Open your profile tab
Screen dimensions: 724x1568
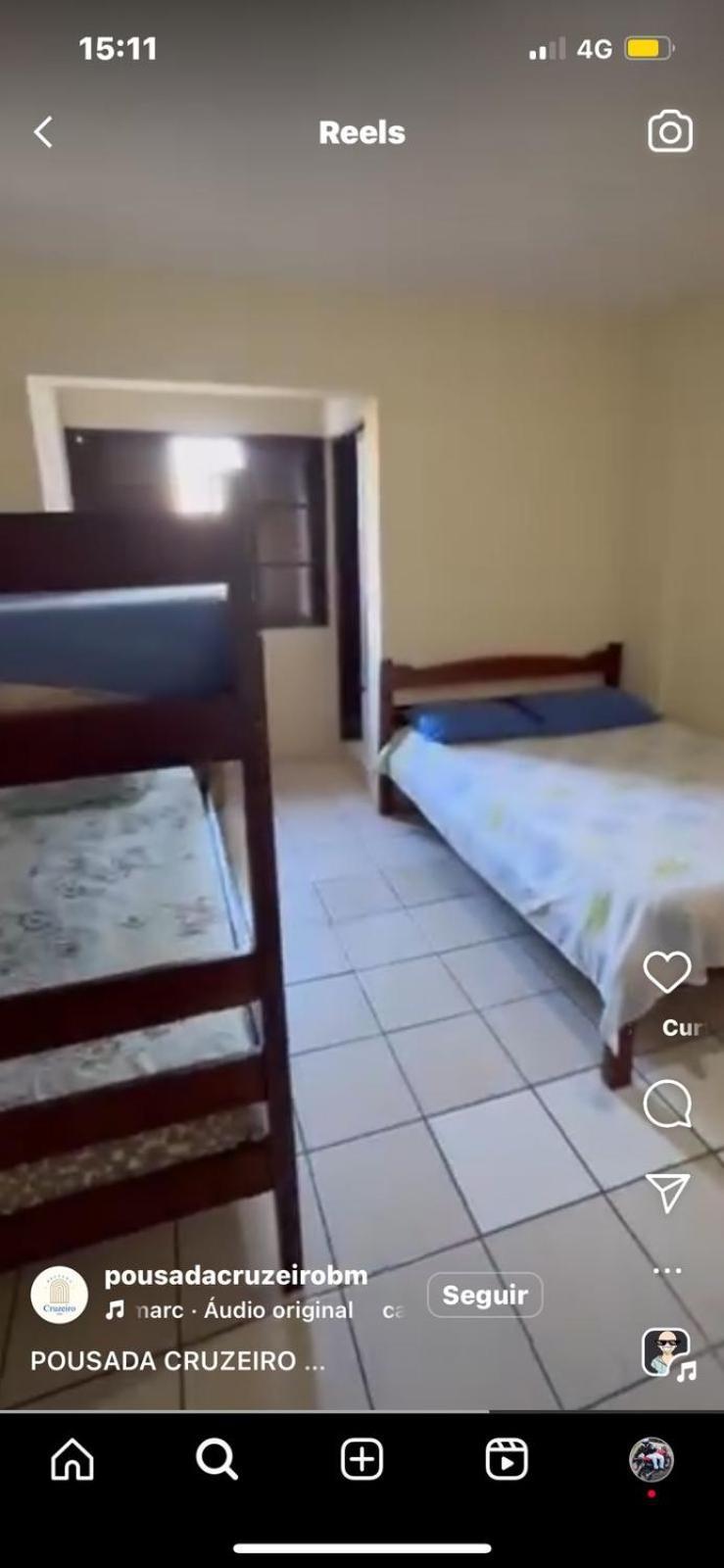pos(651,1459)
